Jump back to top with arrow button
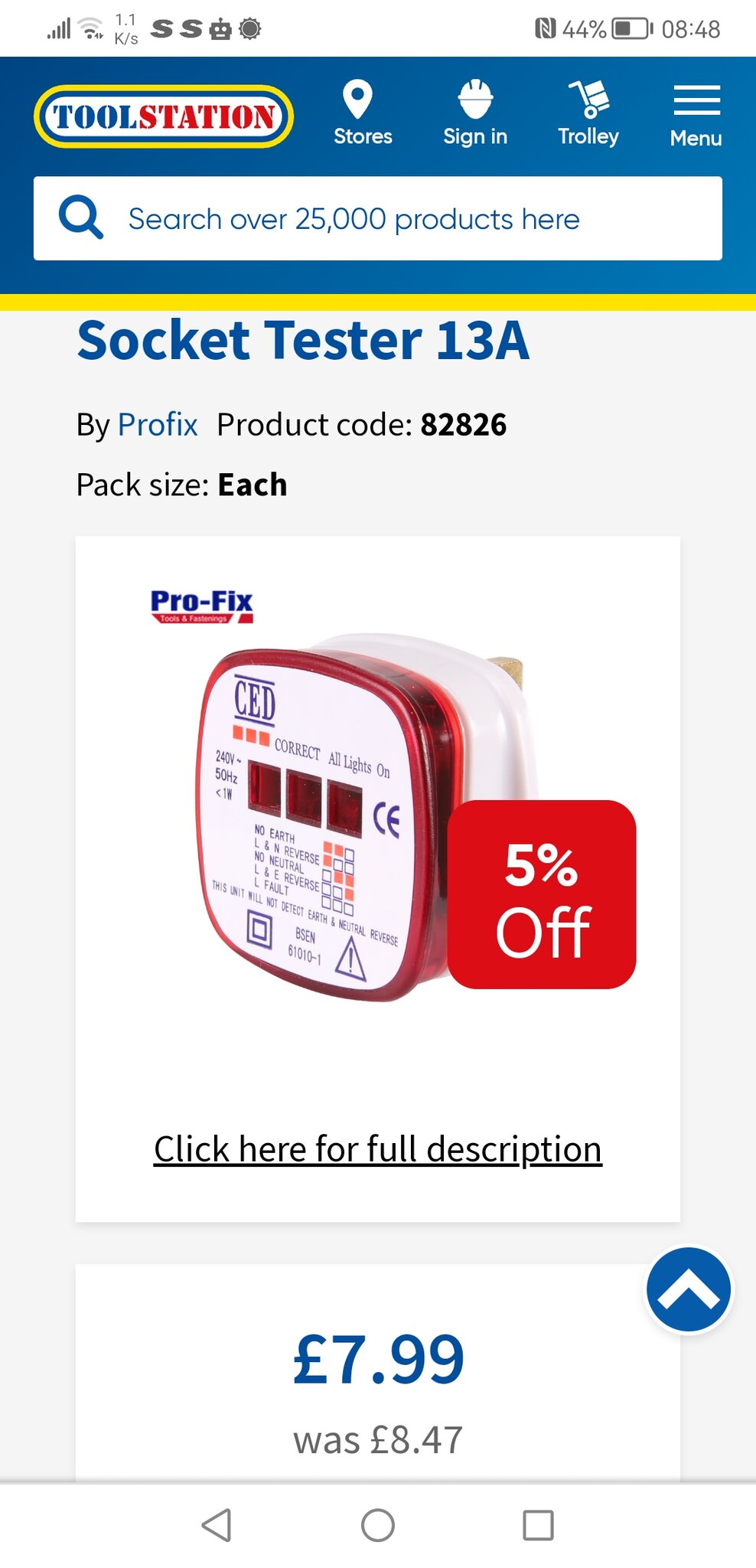The width and height of the screenshot is (756, 1568). coord(689,1290)
